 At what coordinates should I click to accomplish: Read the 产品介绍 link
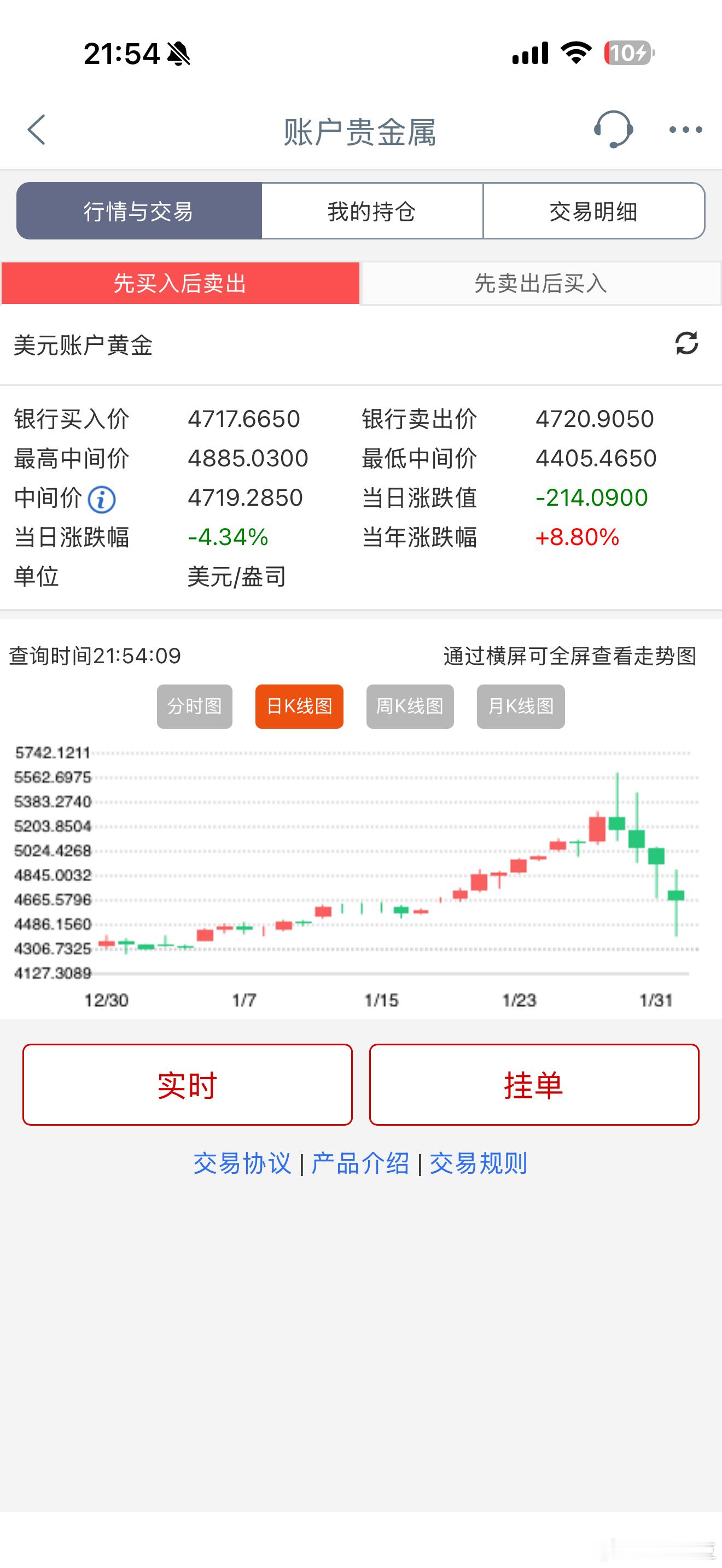[x=360, y=1163]
